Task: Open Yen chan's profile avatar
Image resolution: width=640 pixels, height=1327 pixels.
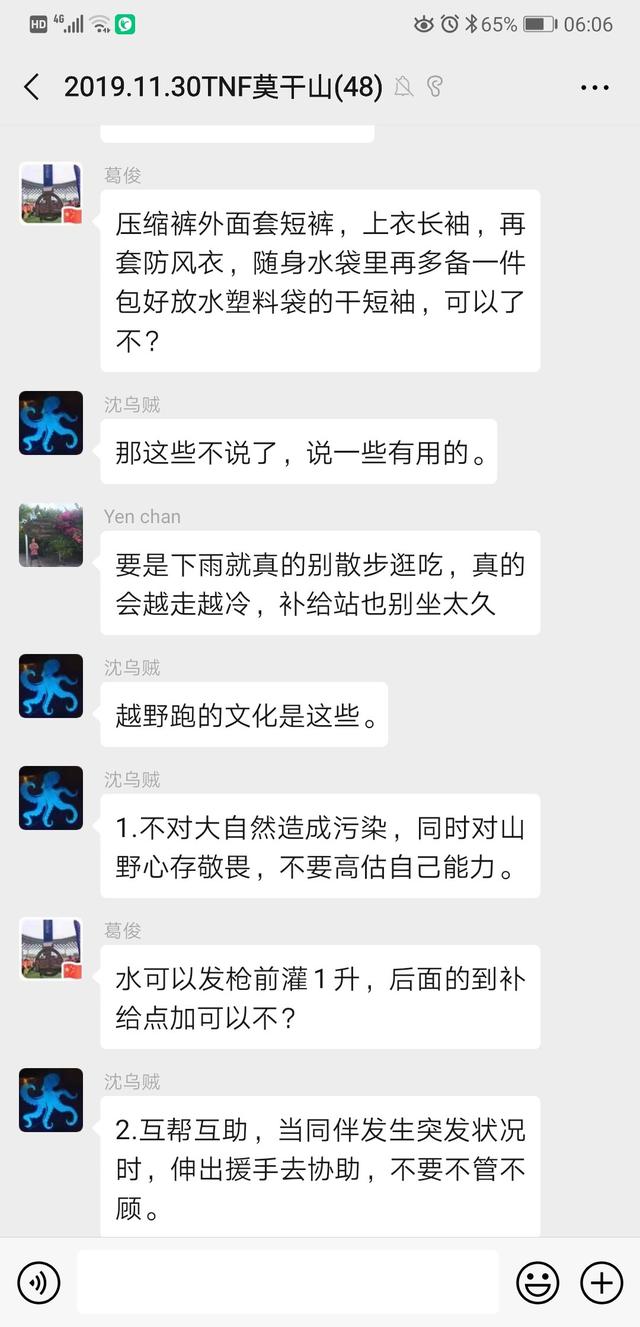Action: pos(51,535)
